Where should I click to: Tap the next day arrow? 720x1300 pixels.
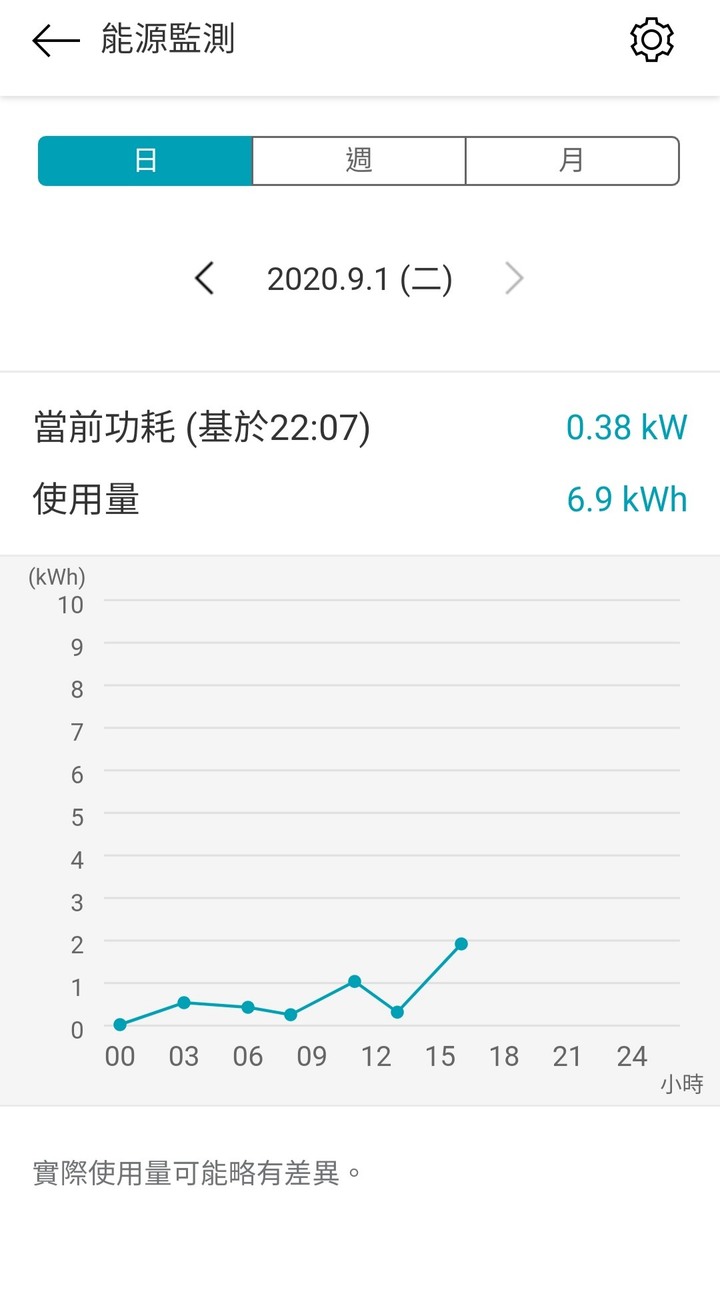[x=514, y=278]
